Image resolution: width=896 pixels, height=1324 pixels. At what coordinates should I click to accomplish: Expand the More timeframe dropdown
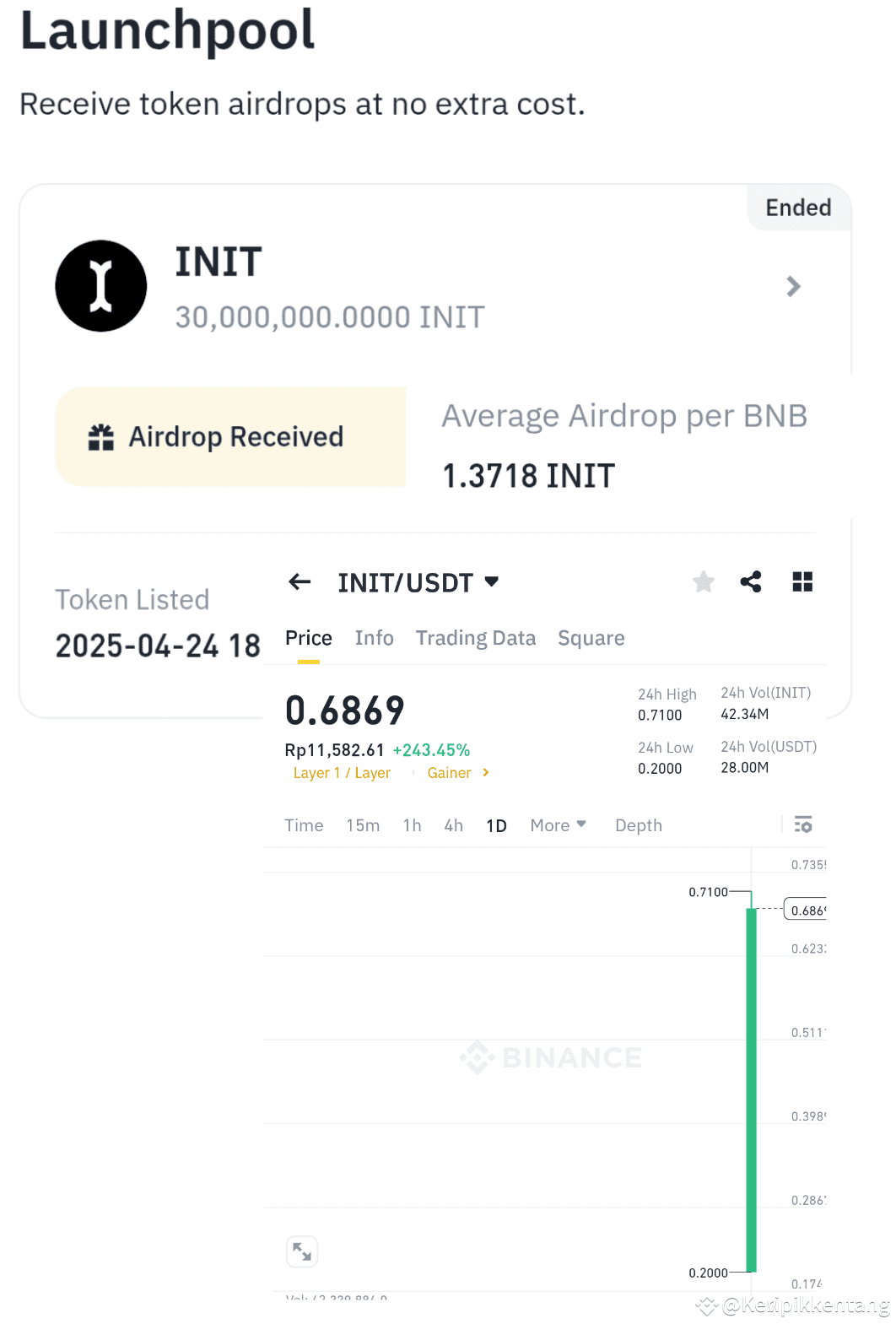click(557, 825)
